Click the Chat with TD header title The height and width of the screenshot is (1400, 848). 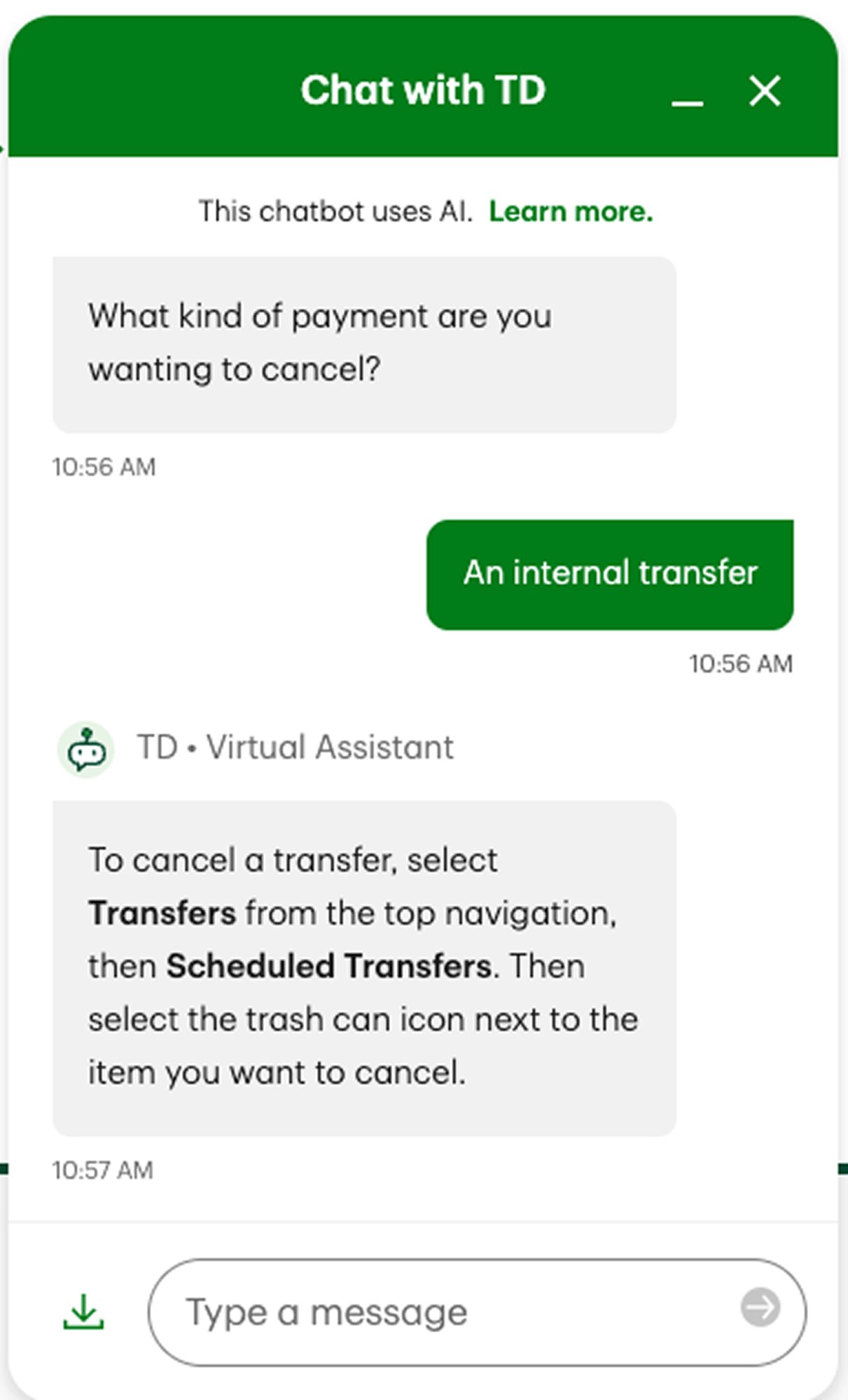pyautogui.click(x=424, y=90)
